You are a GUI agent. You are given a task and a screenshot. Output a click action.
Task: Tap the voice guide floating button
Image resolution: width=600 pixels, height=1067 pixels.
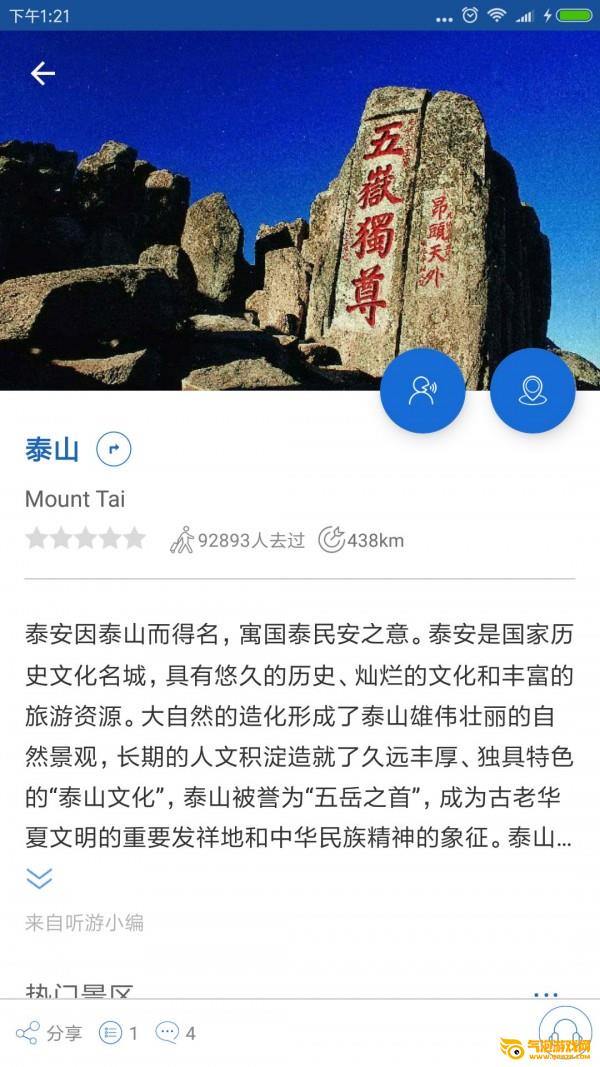click(x=422, y=391)
